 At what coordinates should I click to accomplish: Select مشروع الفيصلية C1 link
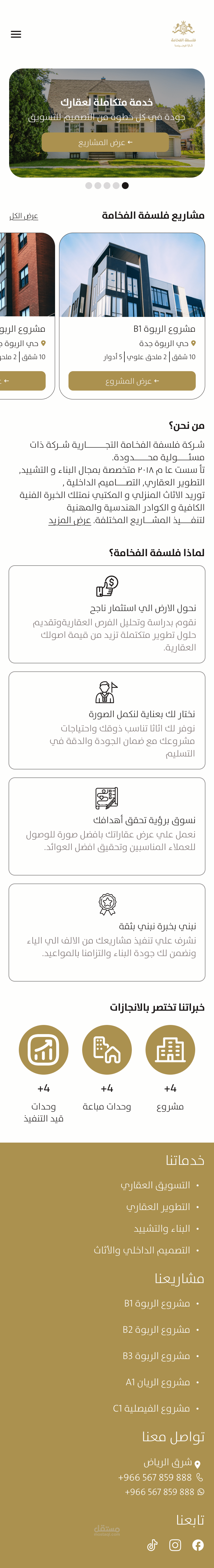(x=152, y=1408)
